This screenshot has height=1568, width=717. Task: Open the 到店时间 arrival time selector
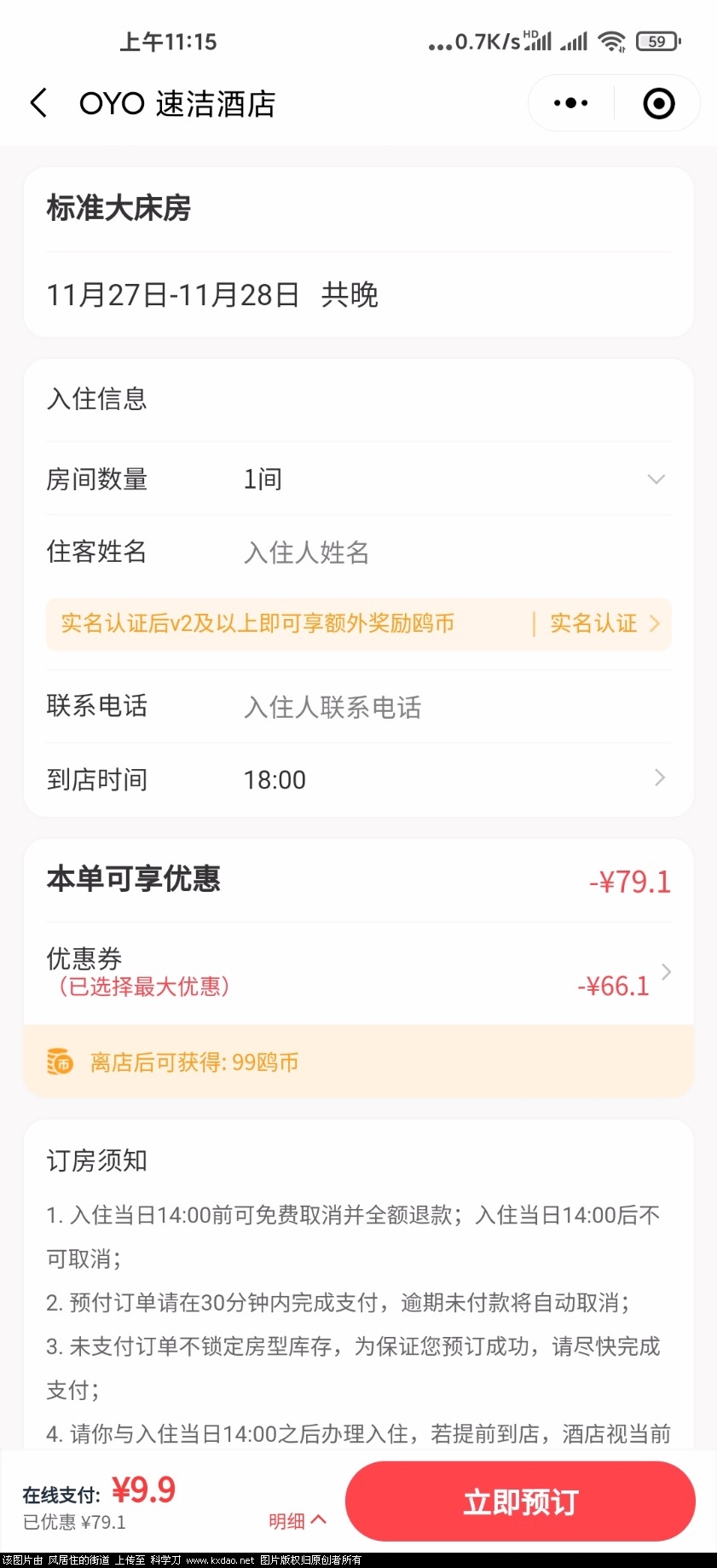click(x=658, y=778)
